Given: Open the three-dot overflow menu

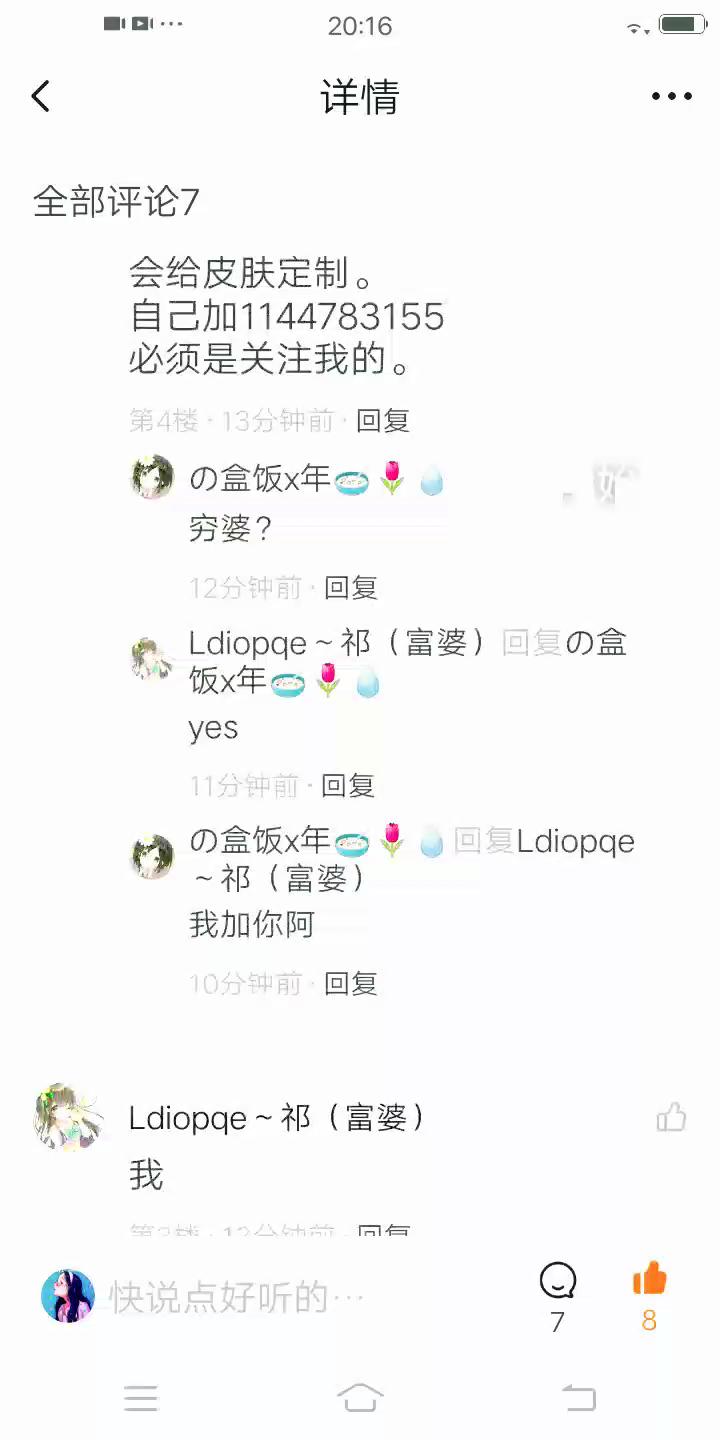Looking at the screenshot, I should [671, 97].
